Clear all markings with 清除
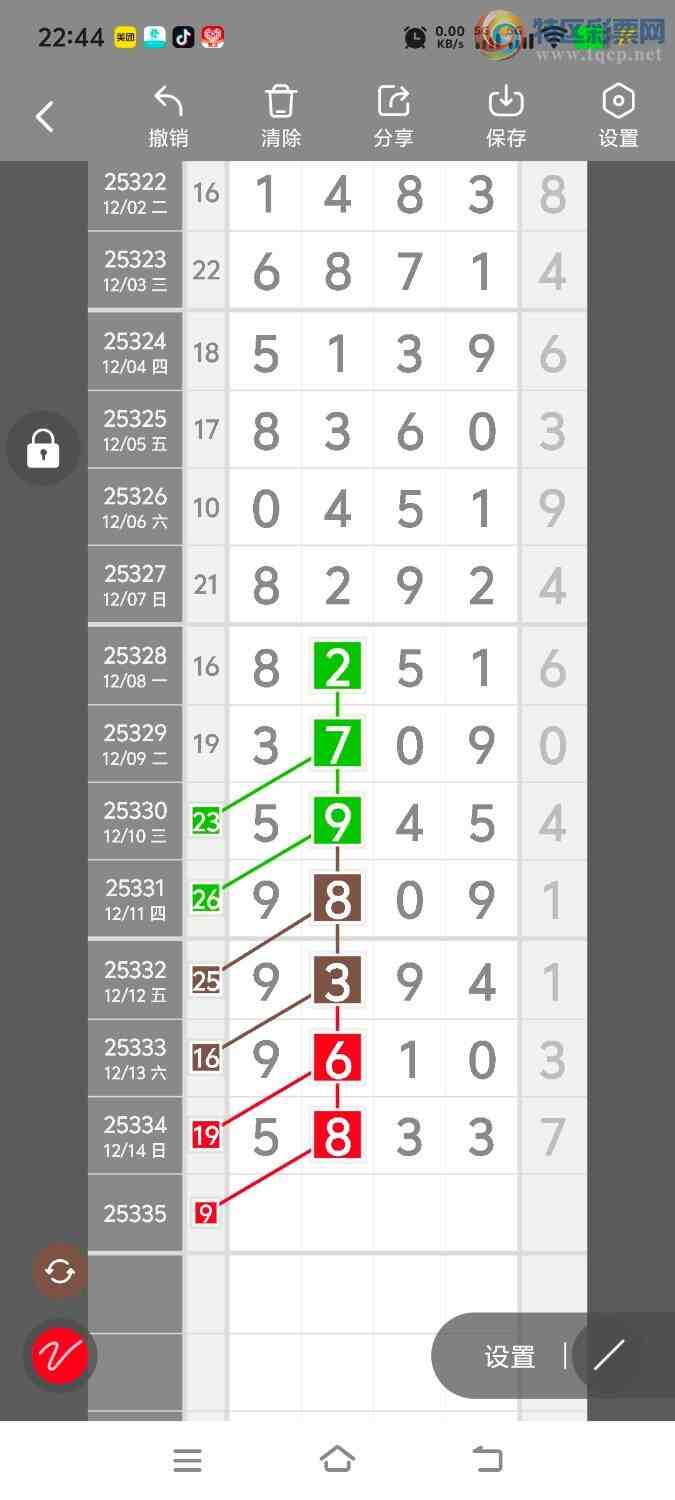The width and height of the screenshot is (675, 1500). click(x=281, y=117)
